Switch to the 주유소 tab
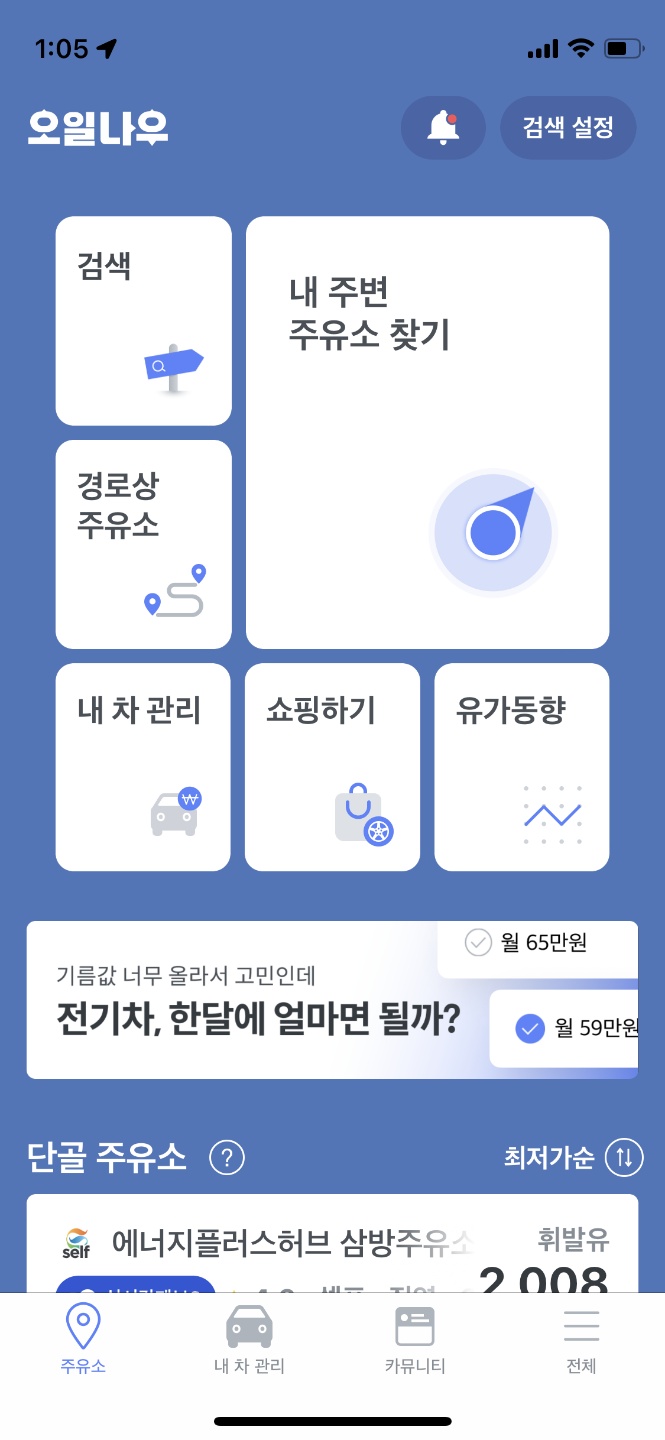This screenshot has height=1440, width=665. tap(83, 1340)
